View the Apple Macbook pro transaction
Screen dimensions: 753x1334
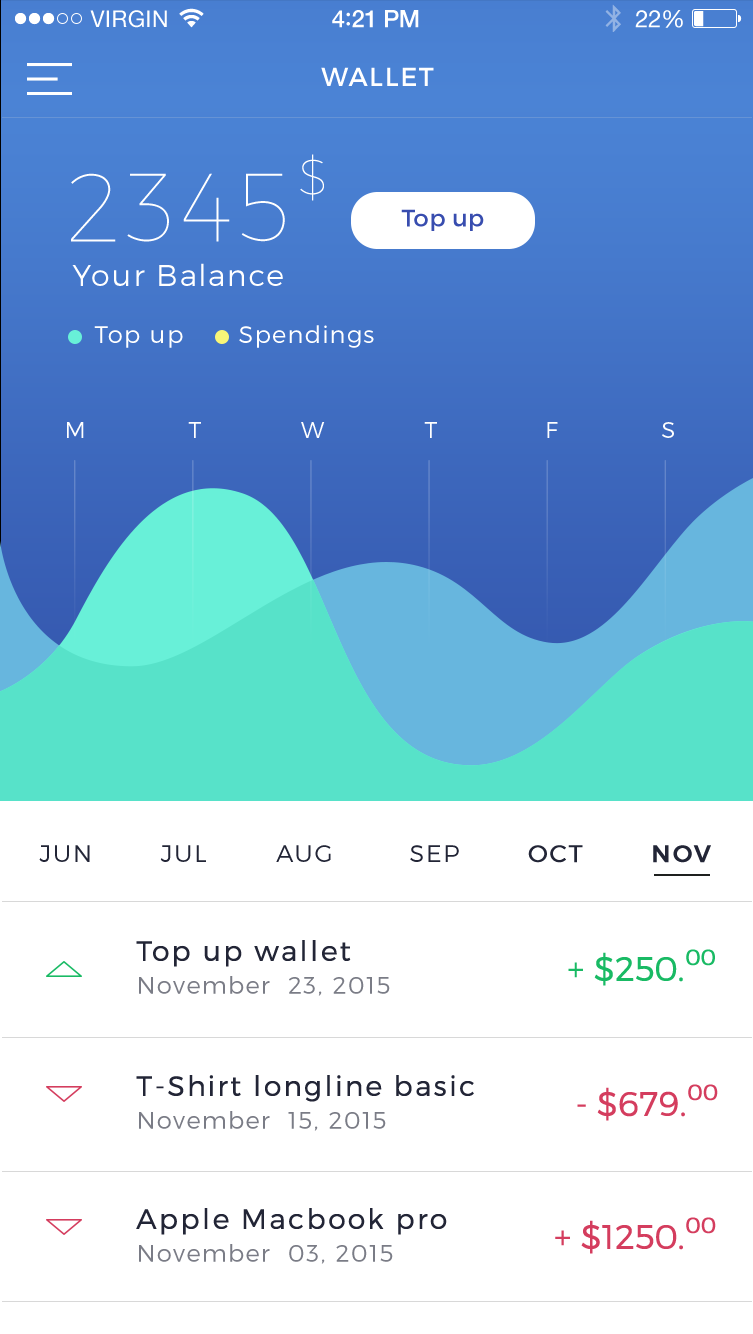click(377, 1237)
